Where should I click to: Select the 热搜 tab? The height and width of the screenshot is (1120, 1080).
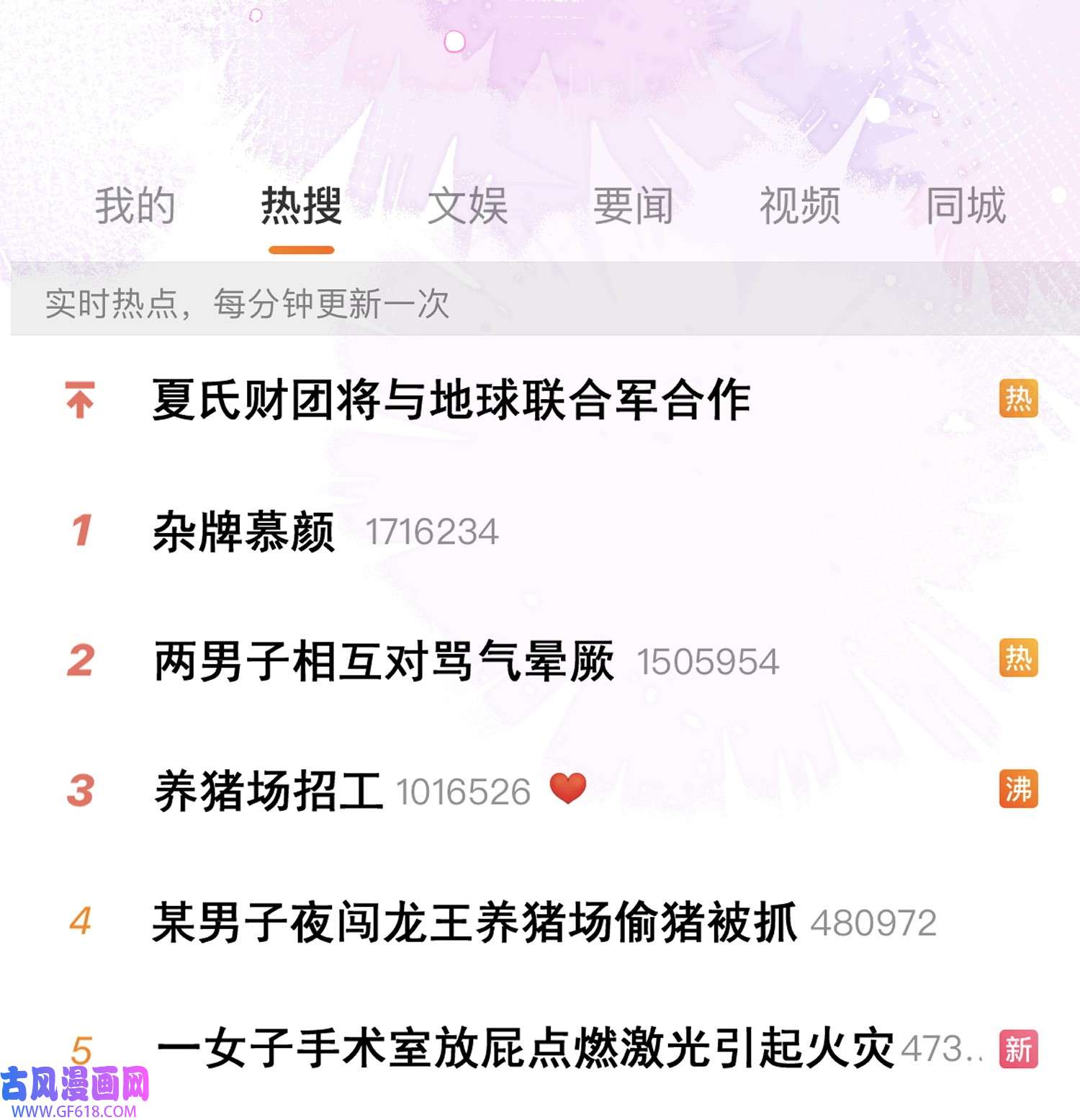(x=301, y=206)
